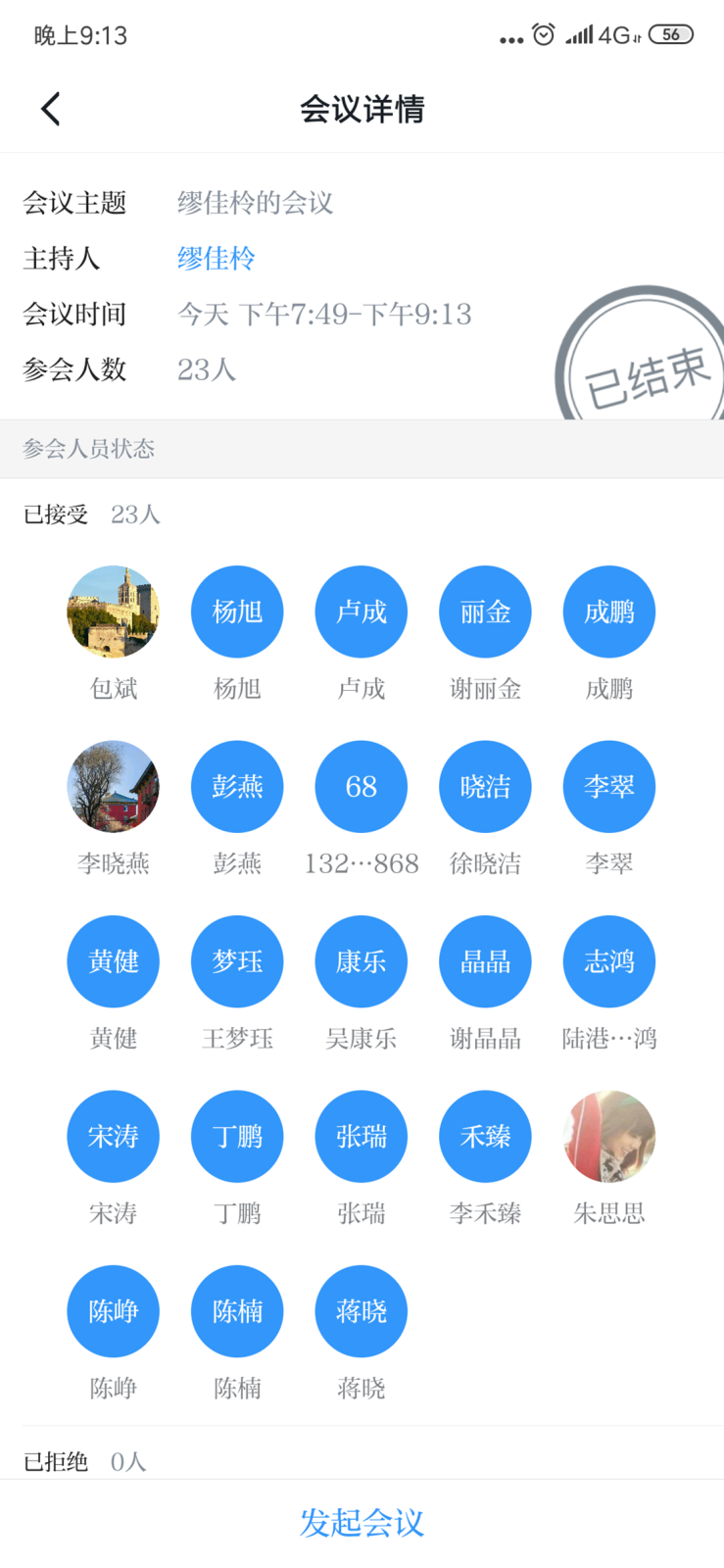Select 杨旭's avatar icon
This screenshot has width=724, height=1568.
(x=237, y=611)
